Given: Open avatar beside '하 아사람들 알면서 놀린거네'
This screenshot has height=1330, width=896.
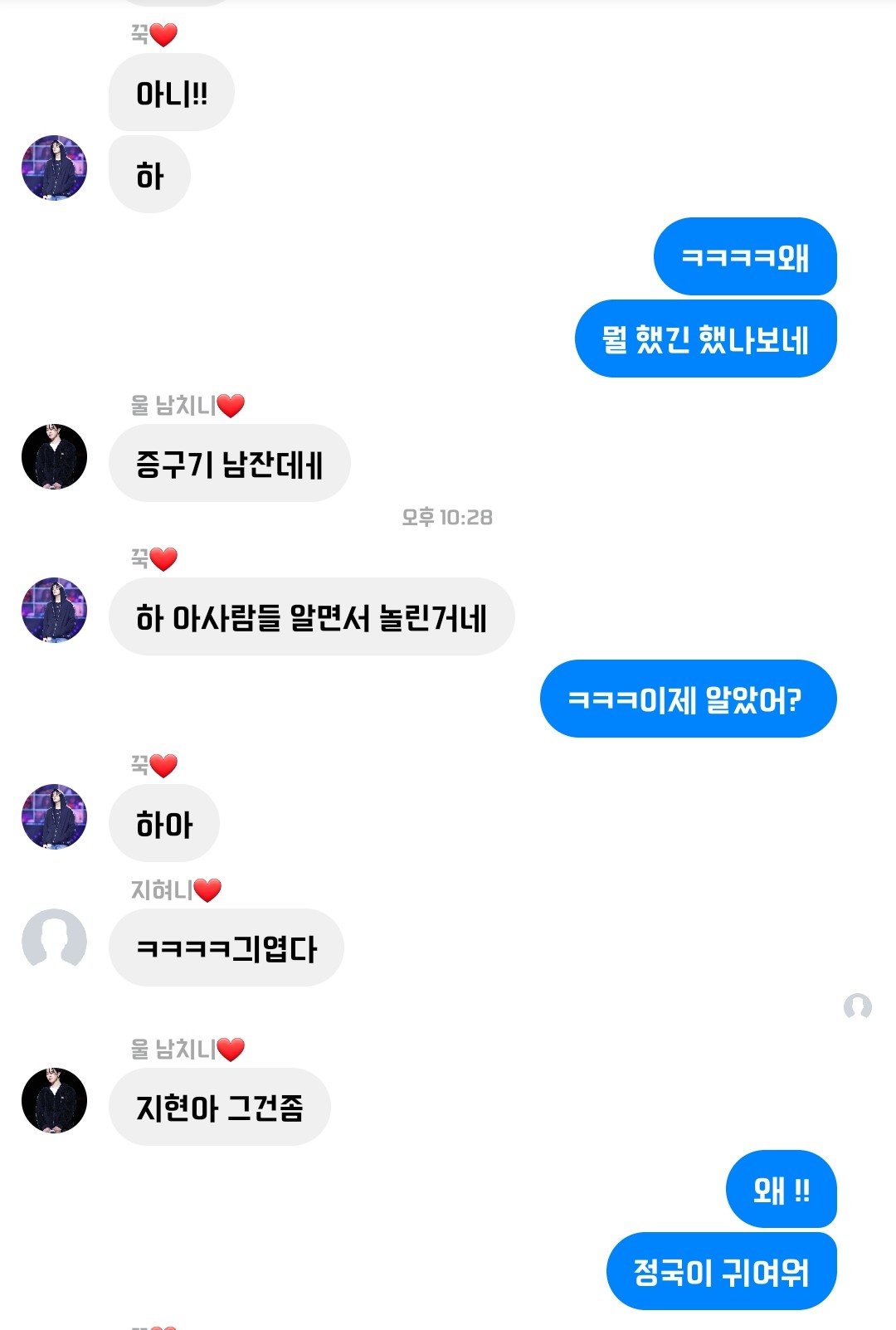Looking at the screenshot, I should click(x=54, y=611).
